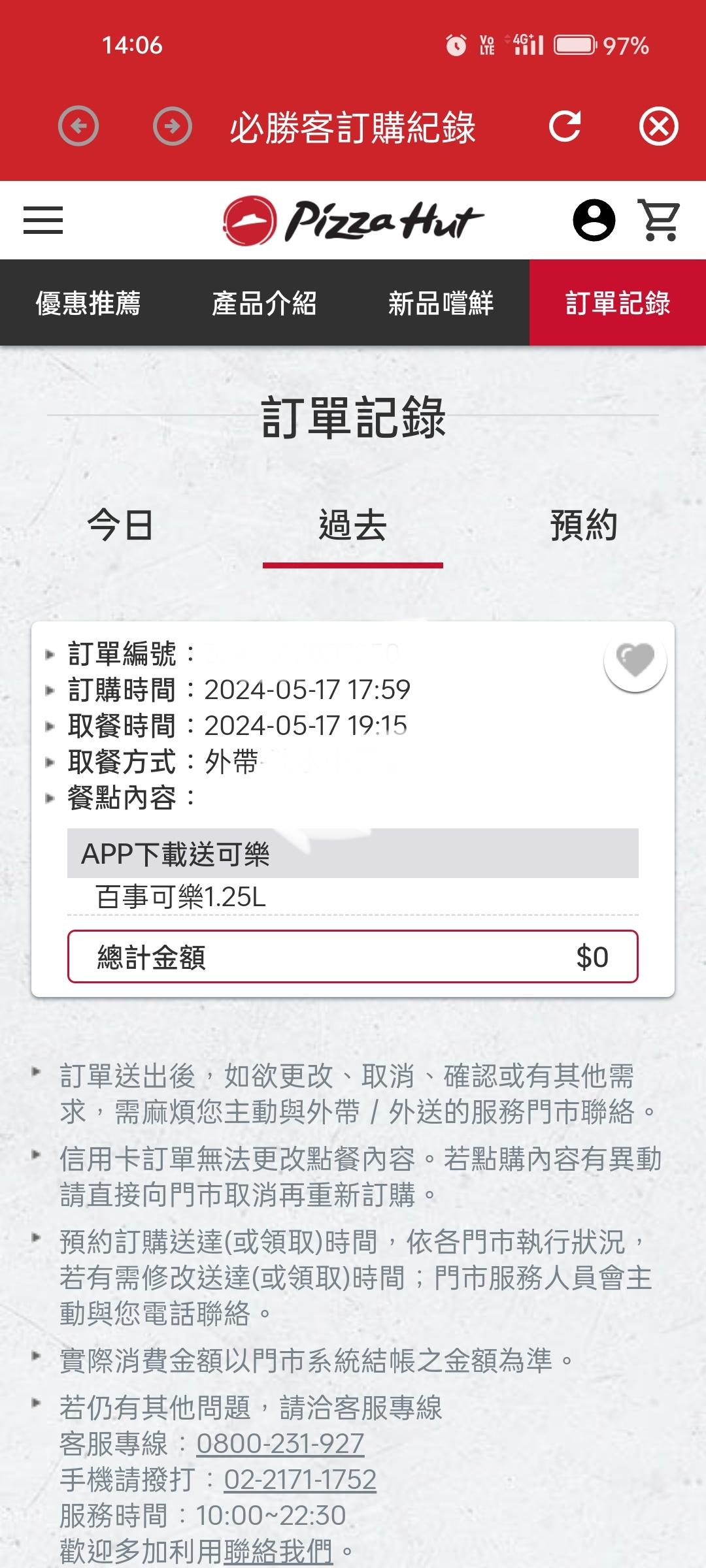Go back with the left arrow button
Image resolution: width=706 pixels, height=1568 pixels.
(x=78, y=126)
